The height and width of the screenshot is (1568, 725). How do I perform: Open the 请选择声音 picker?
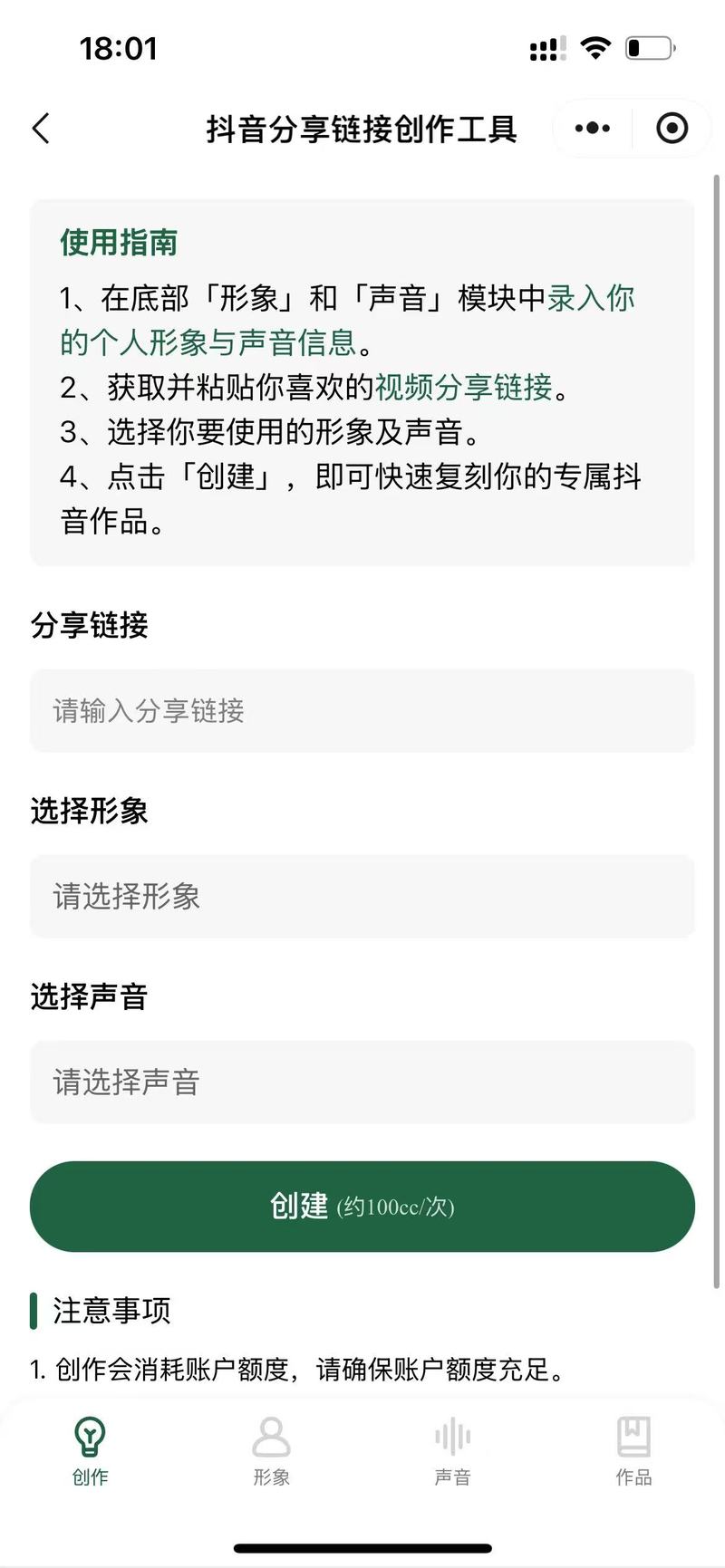[362, 1082]
